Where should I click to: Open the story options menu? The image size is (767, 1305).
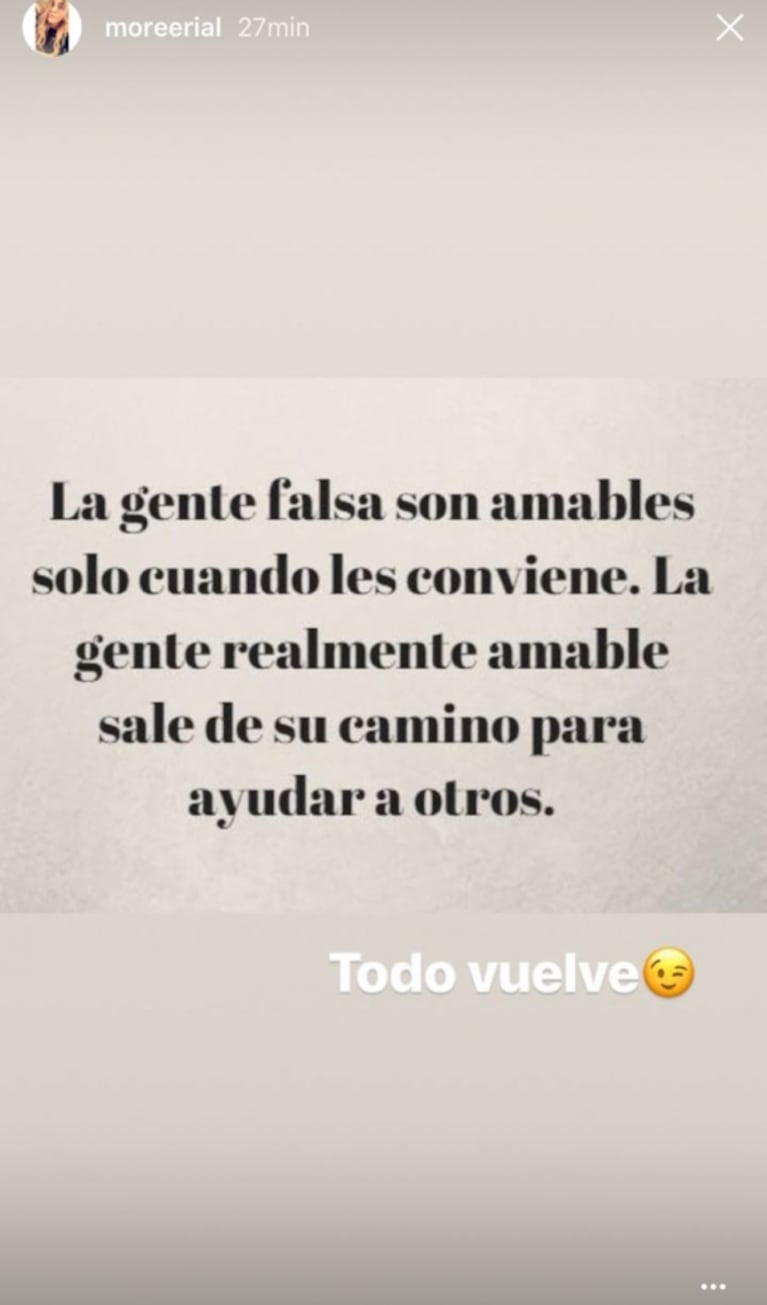click(713, 1286)
